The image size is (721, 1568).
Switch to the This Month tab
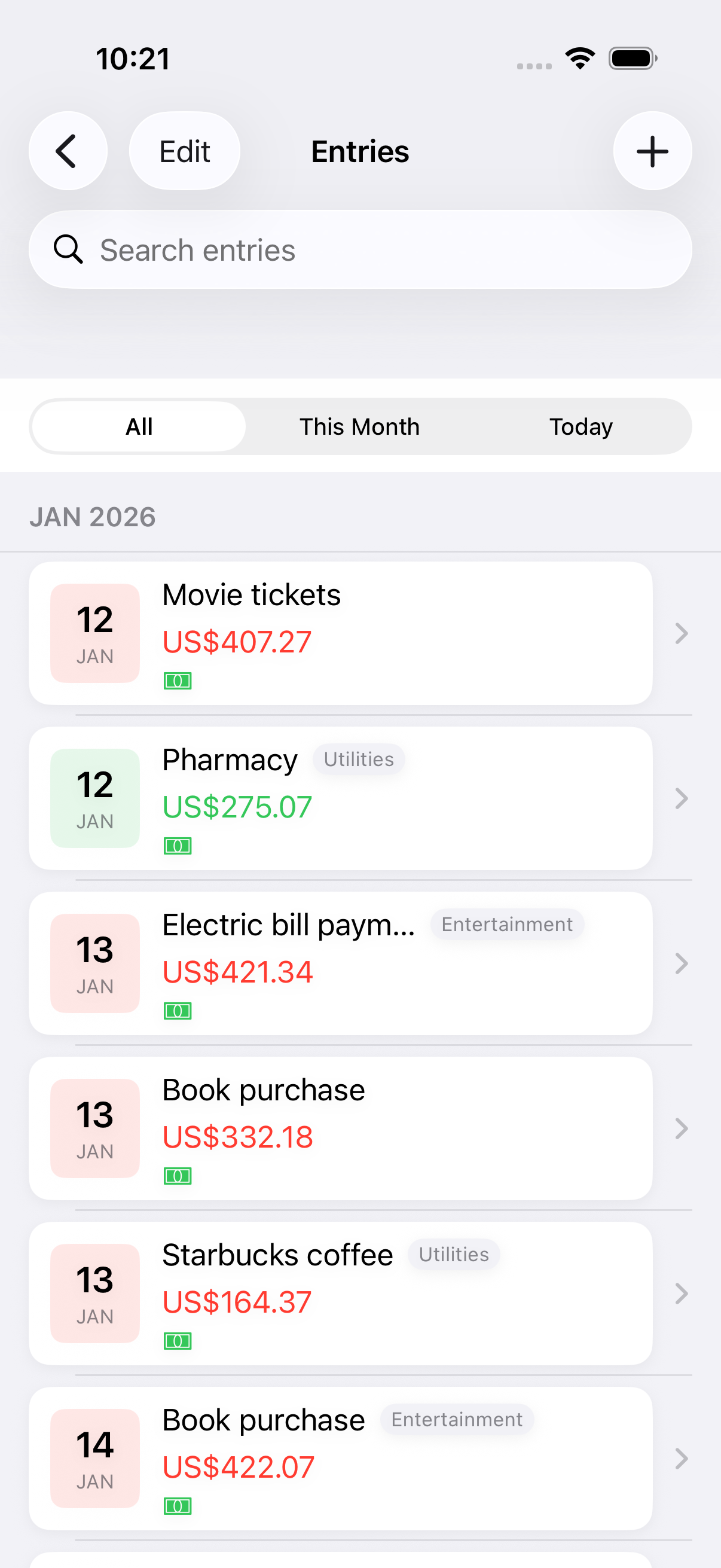(359, 426)
